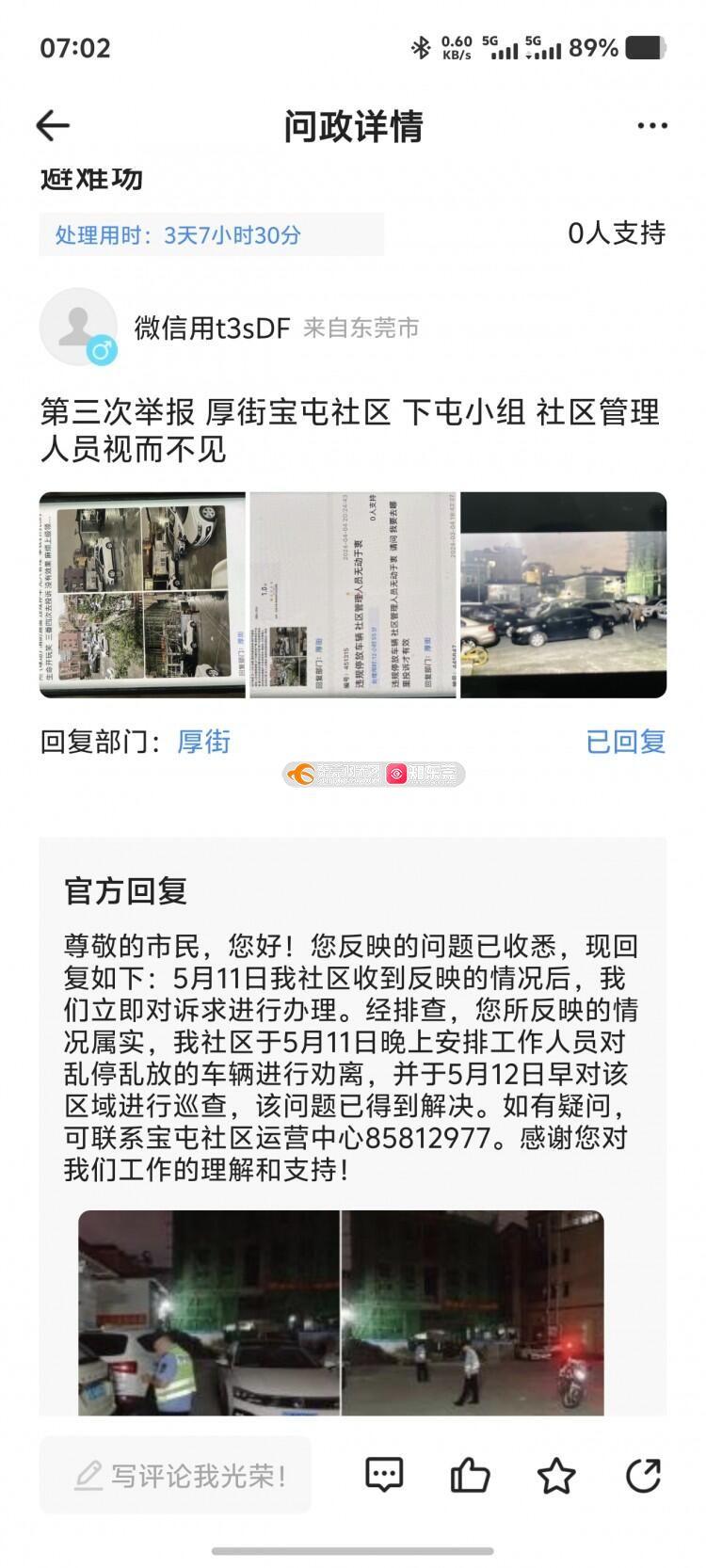
Task: View the official reply photo with officer
Action: [x=209, y=1312]
